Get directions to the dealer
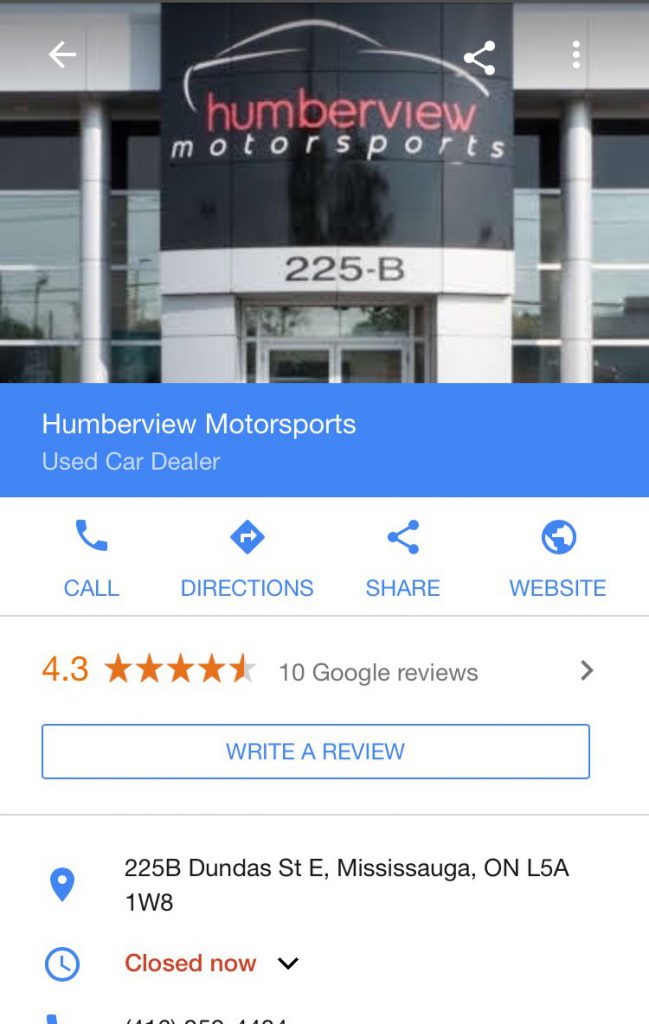The image size is (649, 1024). 247,558
